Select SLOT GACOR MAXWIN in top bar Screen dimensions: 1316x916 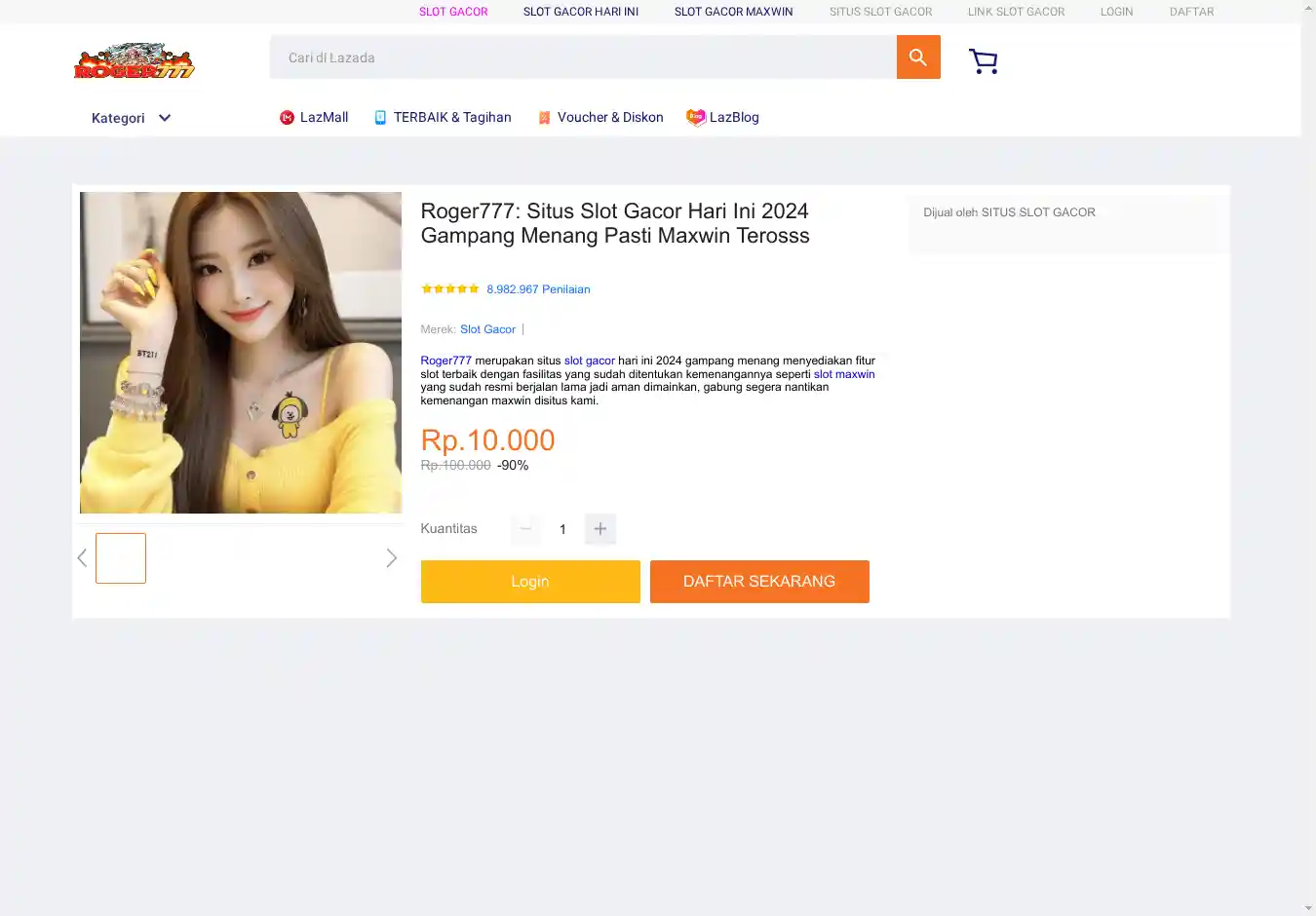click(733, 12)
